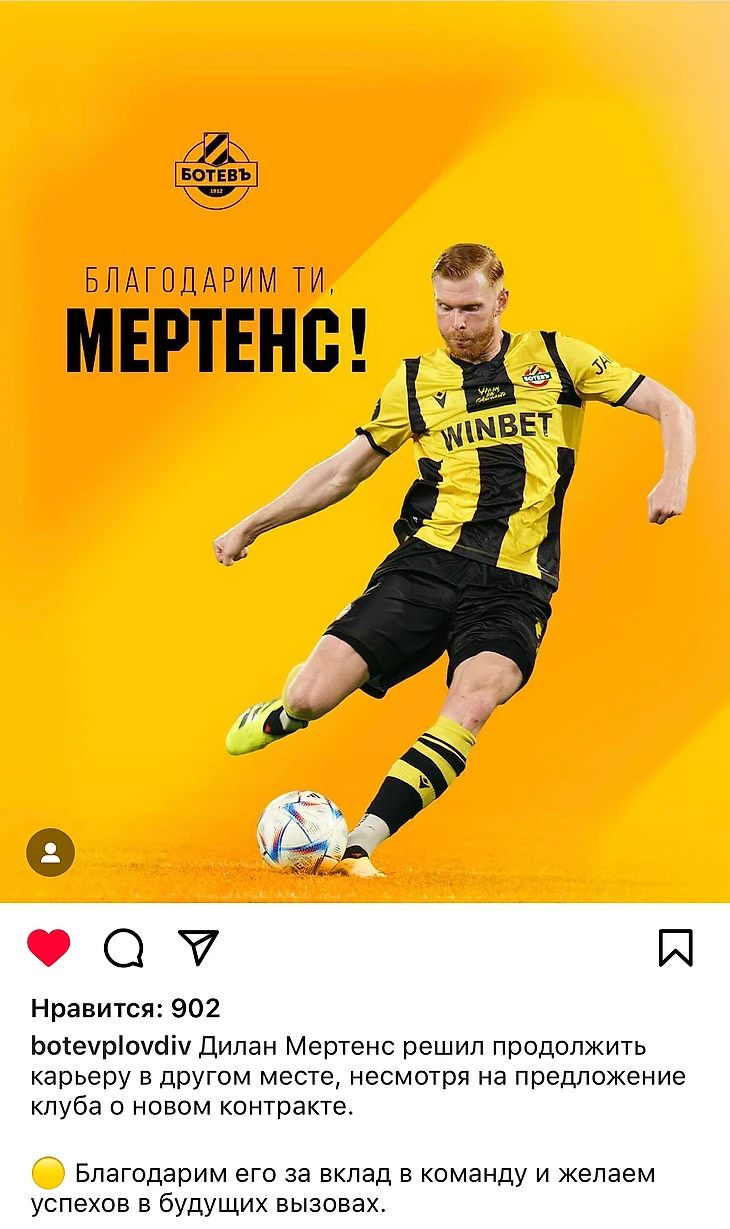Open comments with the speech bubble icon
This screenshot has width=730, height=1229.
(x=123, y=948)
